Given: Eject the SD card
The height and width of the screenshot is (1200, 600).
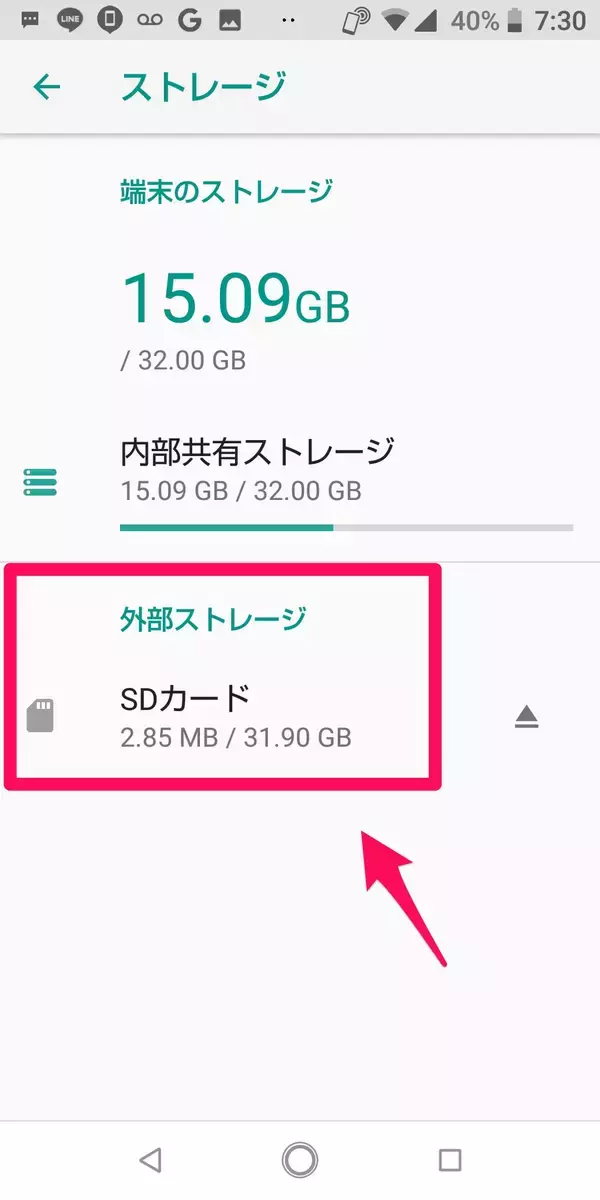Looking at the screenshot, I should pyautogui.click(x=527, y=716).
